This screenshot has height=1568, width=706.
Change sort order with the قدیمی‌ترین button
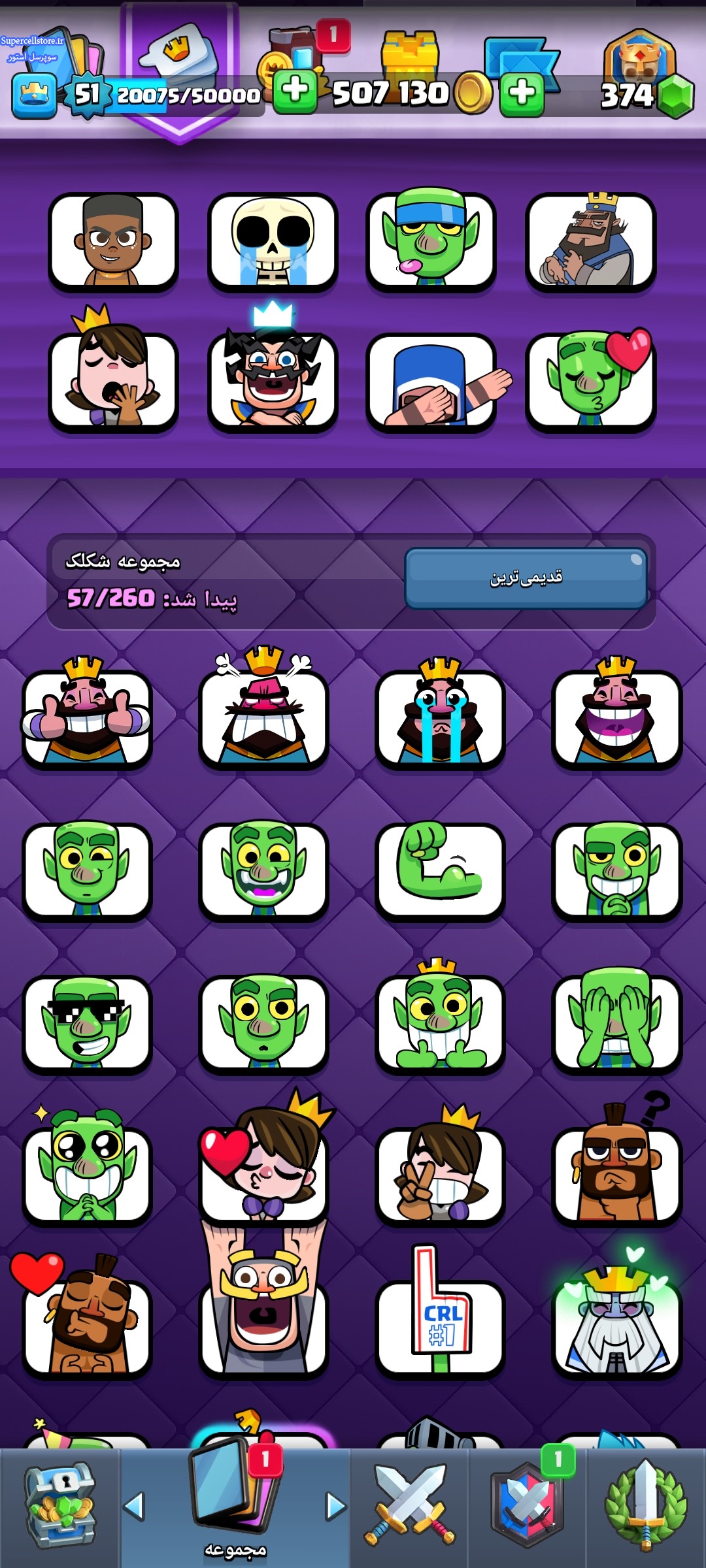click(x=526, y=578)
